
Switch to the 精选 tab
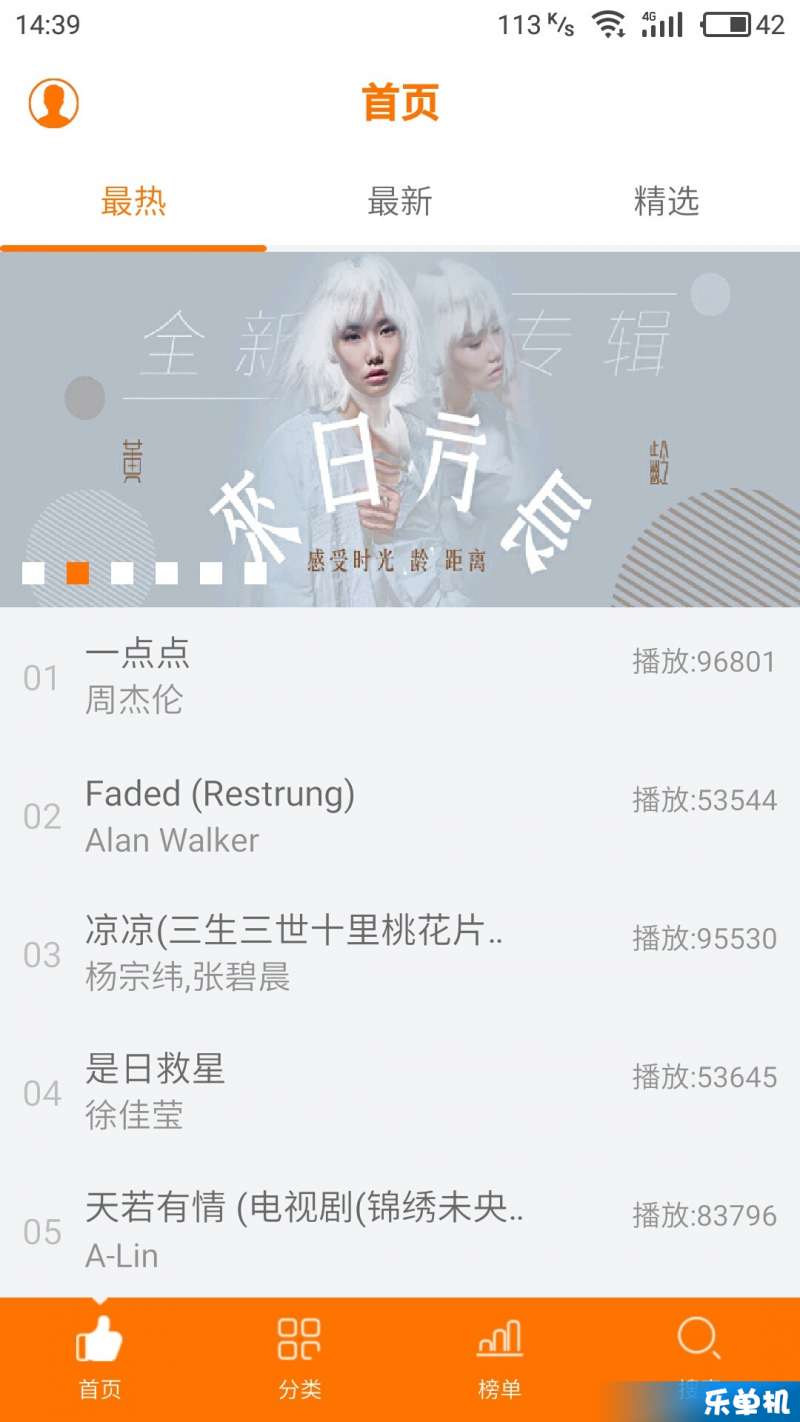[x=666, y=202]
